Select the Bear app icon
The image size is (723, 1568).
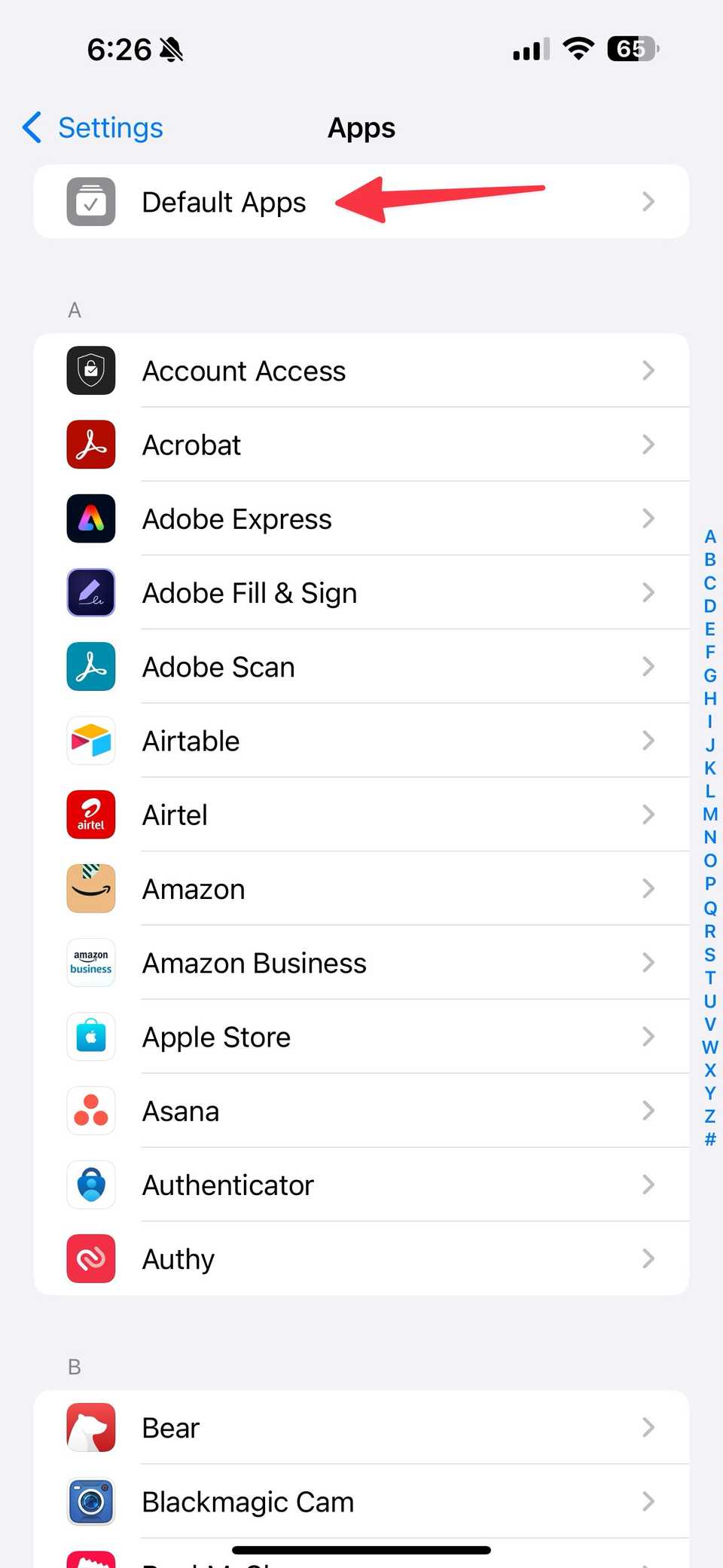click(90, 1426)
